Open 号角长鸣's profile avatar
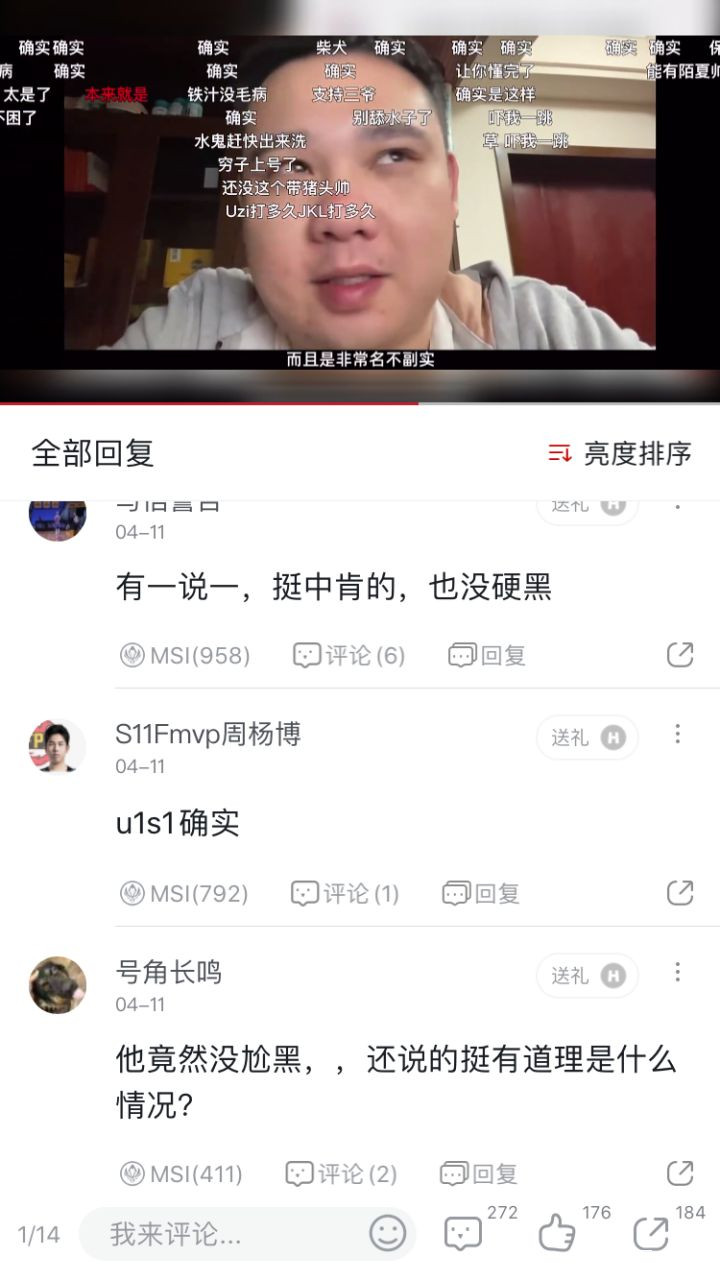 pos(57,984)
